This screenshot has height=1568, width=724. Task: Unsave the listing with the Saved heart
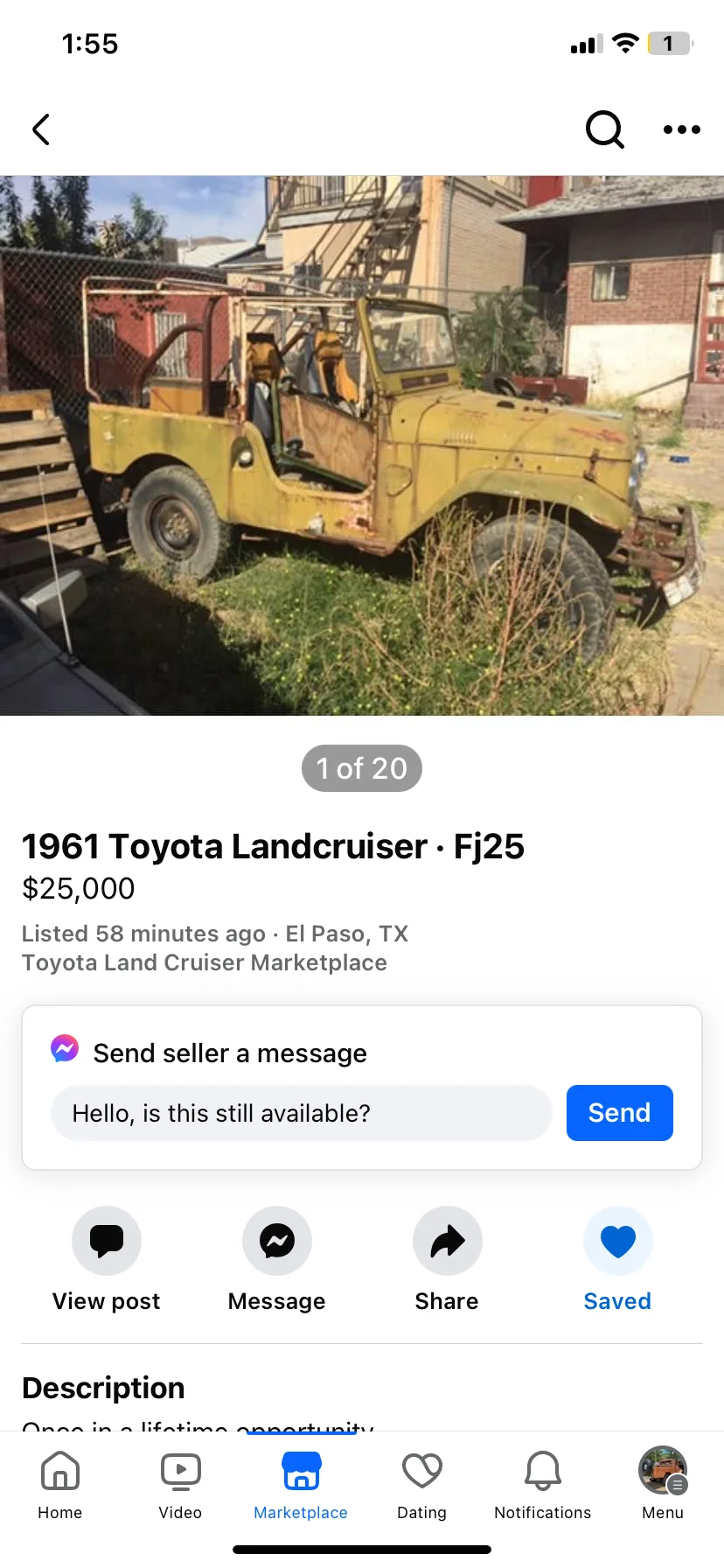pos(617,1241)
